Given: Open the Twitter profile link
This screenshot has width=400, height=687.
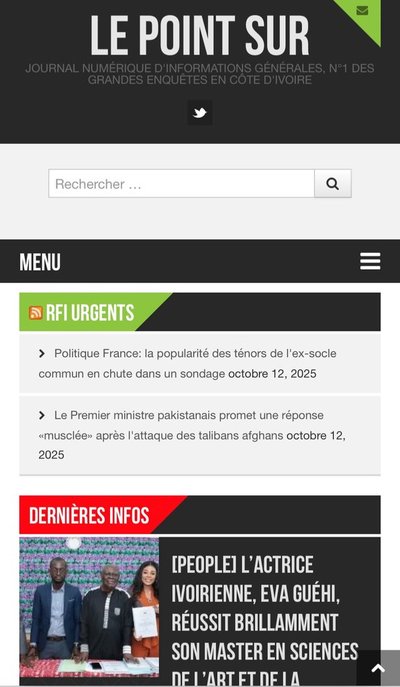Looking at the screenshot, I should pos(200,113).
